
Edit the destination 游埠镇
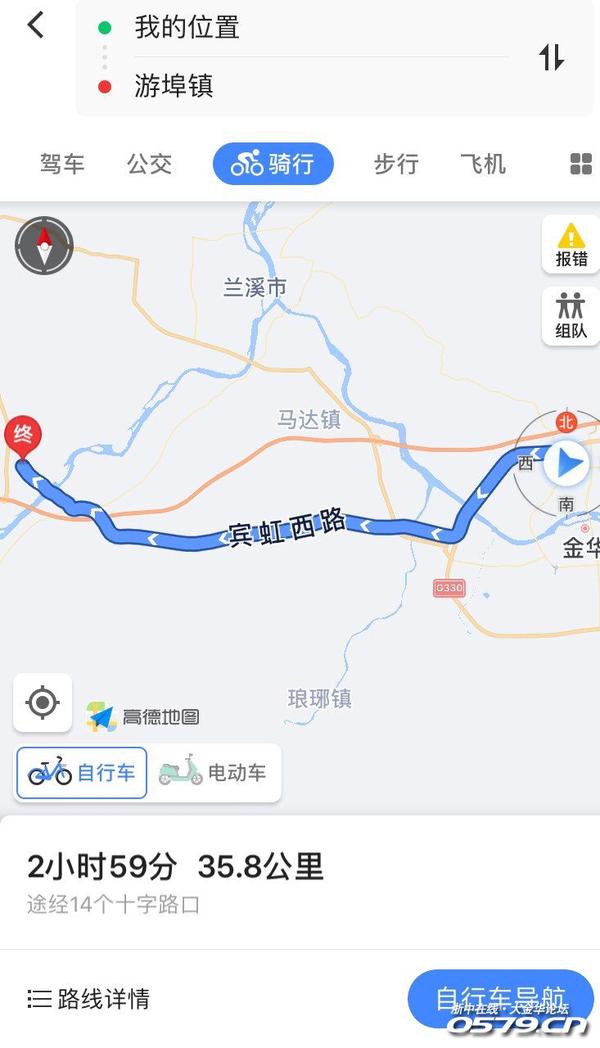[x=174, y=86]
